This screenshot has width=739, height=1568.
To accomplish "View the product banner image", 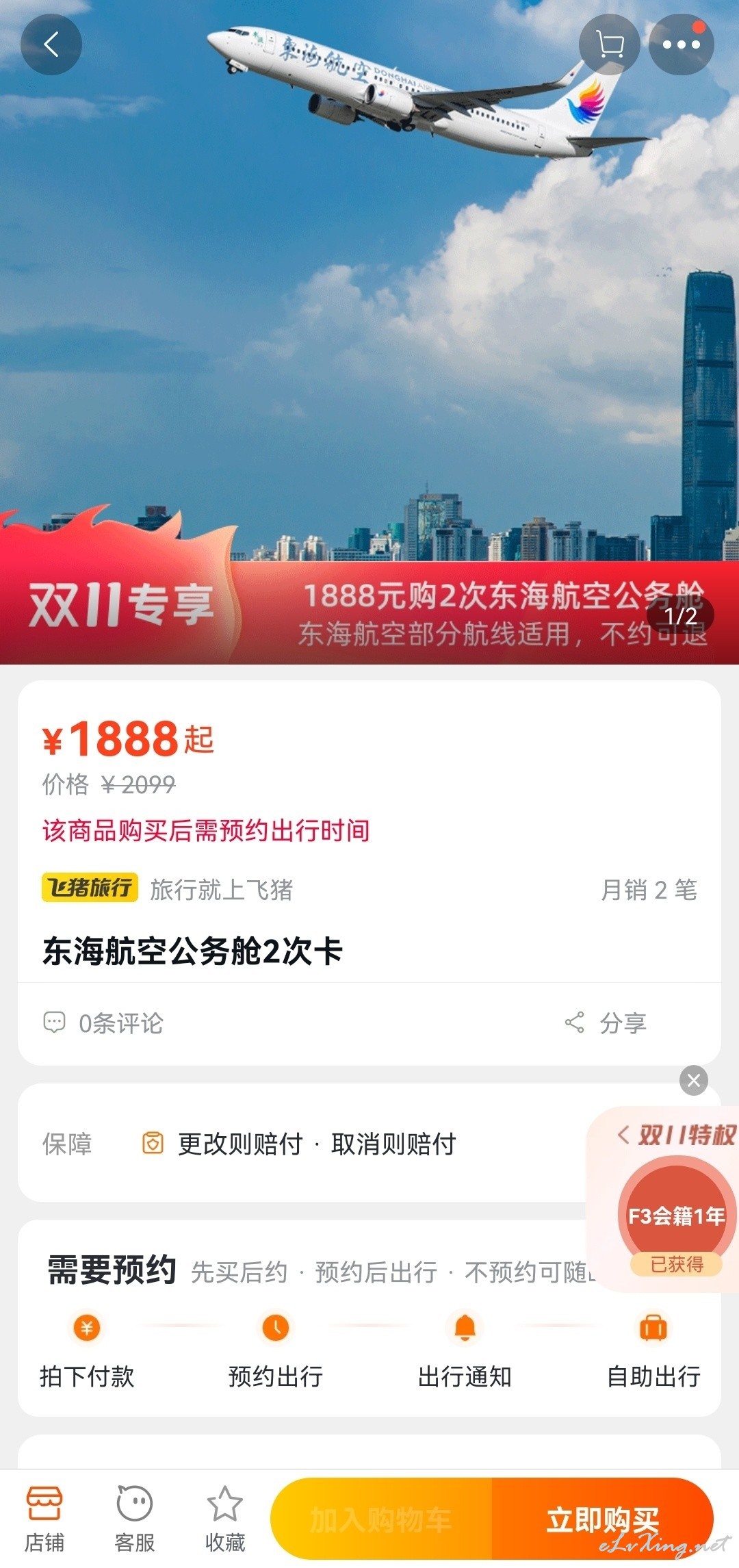I will click(369, 332).
